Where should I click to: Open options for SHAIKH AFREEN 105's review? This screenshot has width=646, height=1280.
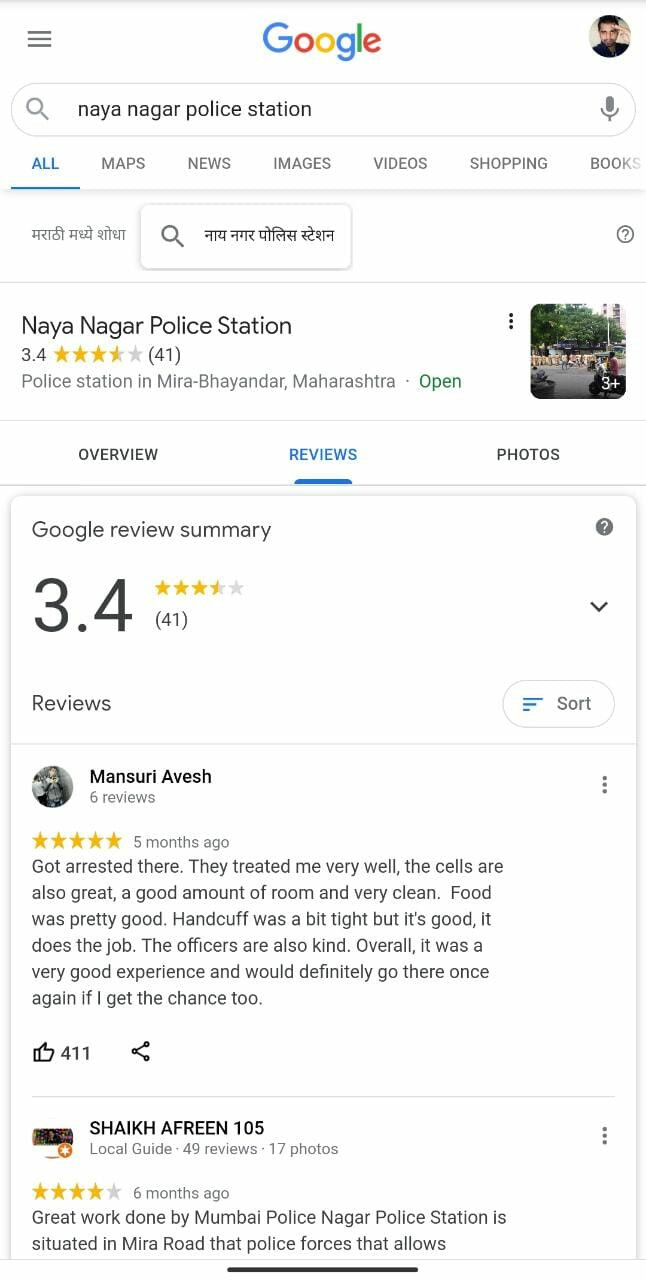pyautogui.click(x=604, y=1136)
